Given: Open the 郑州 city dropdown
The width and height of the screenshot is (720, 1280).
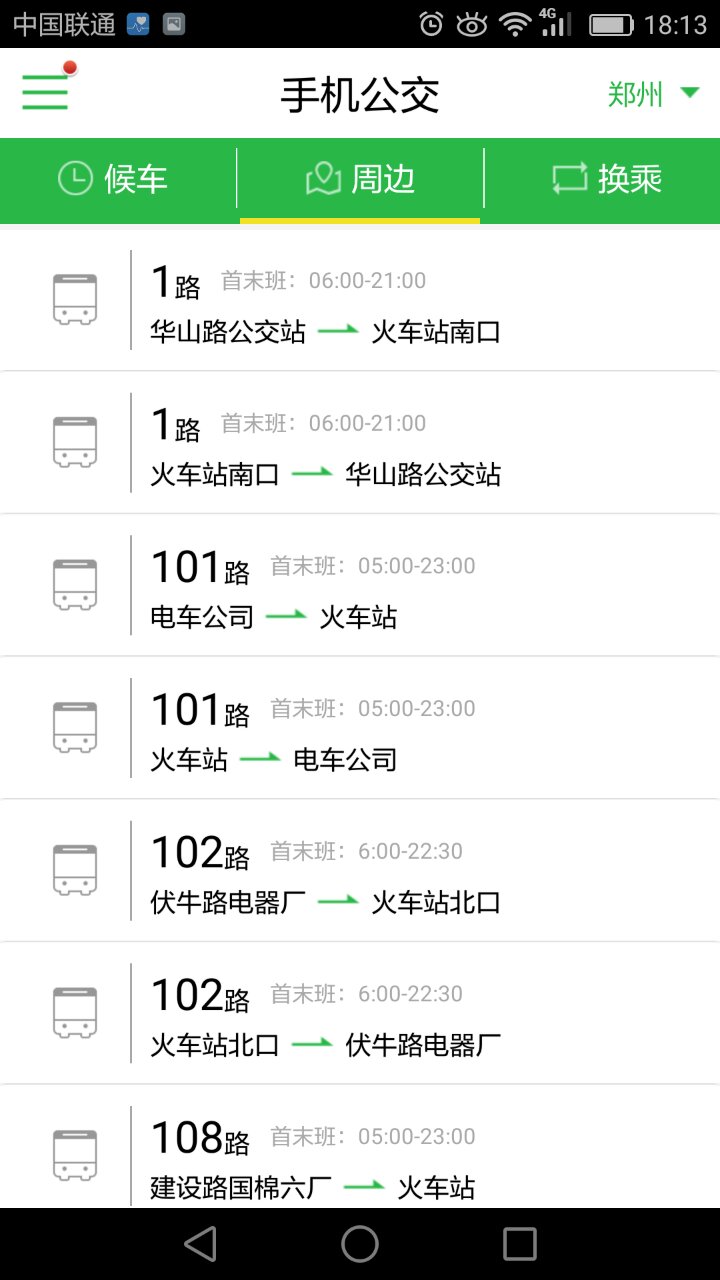Looking at the screenshot, I should point(652,94).
